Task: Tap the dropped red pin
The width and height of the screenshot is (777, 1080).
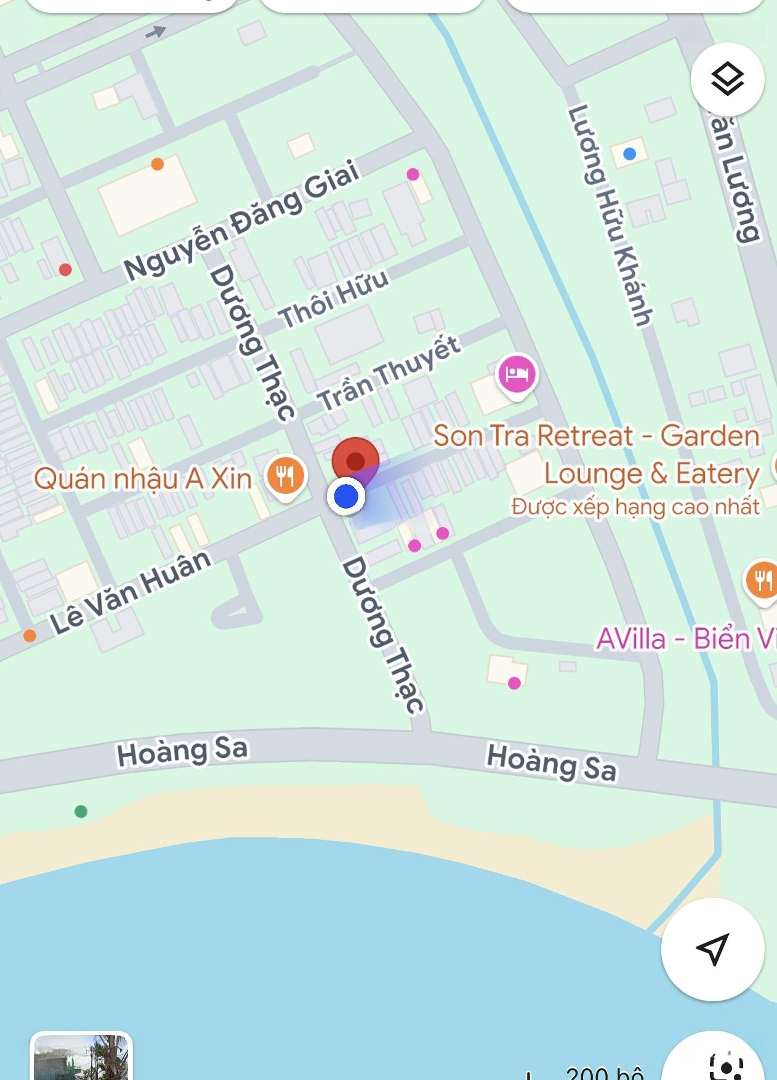Action: pos(355,462)
